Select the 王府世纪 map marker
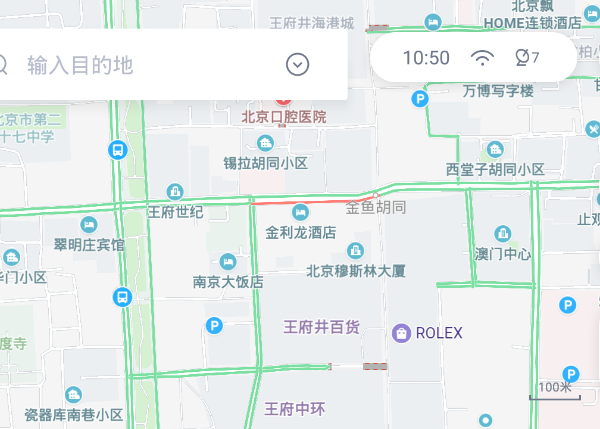600x429 pixels. (175, 192)
